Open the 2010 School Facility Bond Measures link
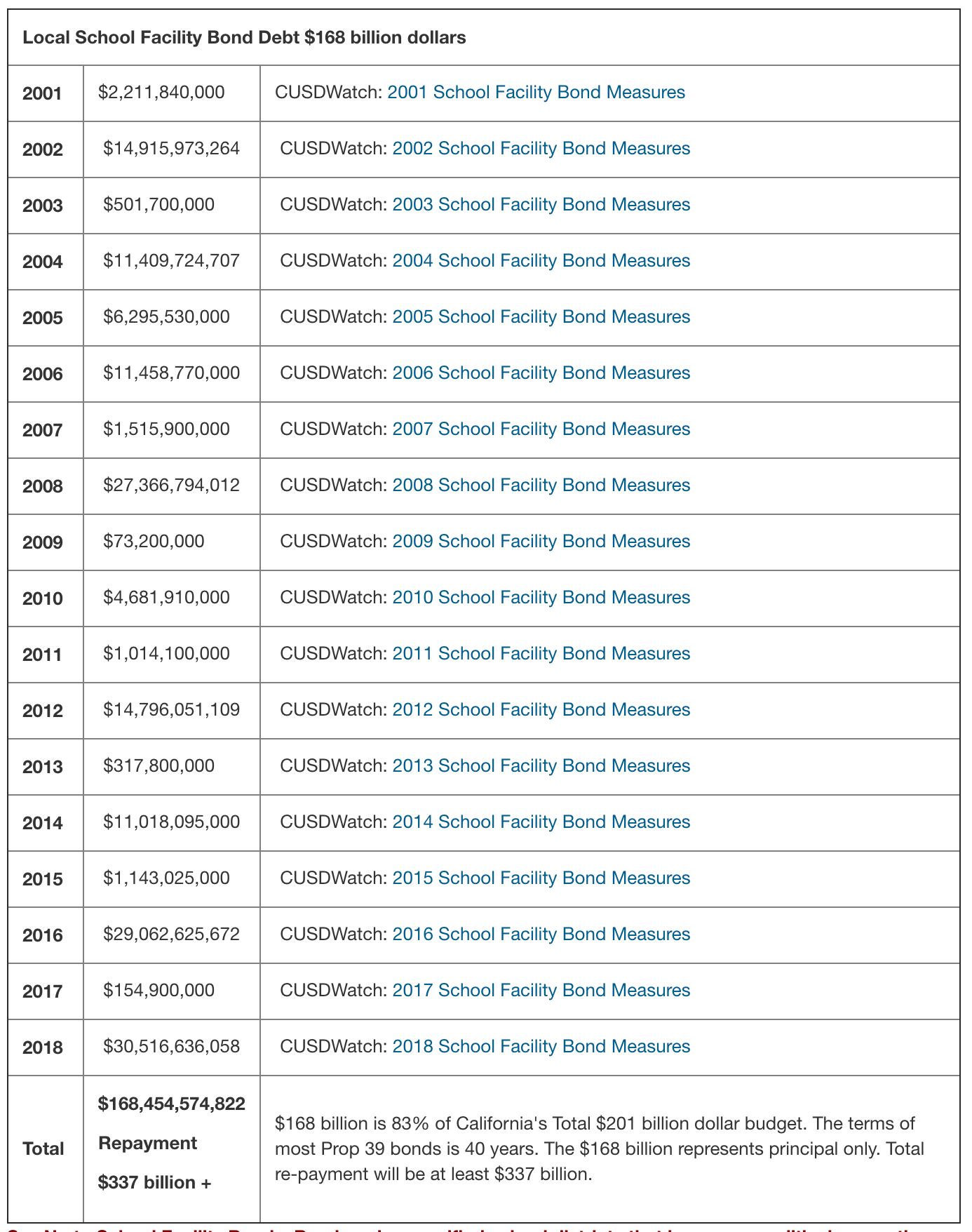972x1232 pixels. 541,598
